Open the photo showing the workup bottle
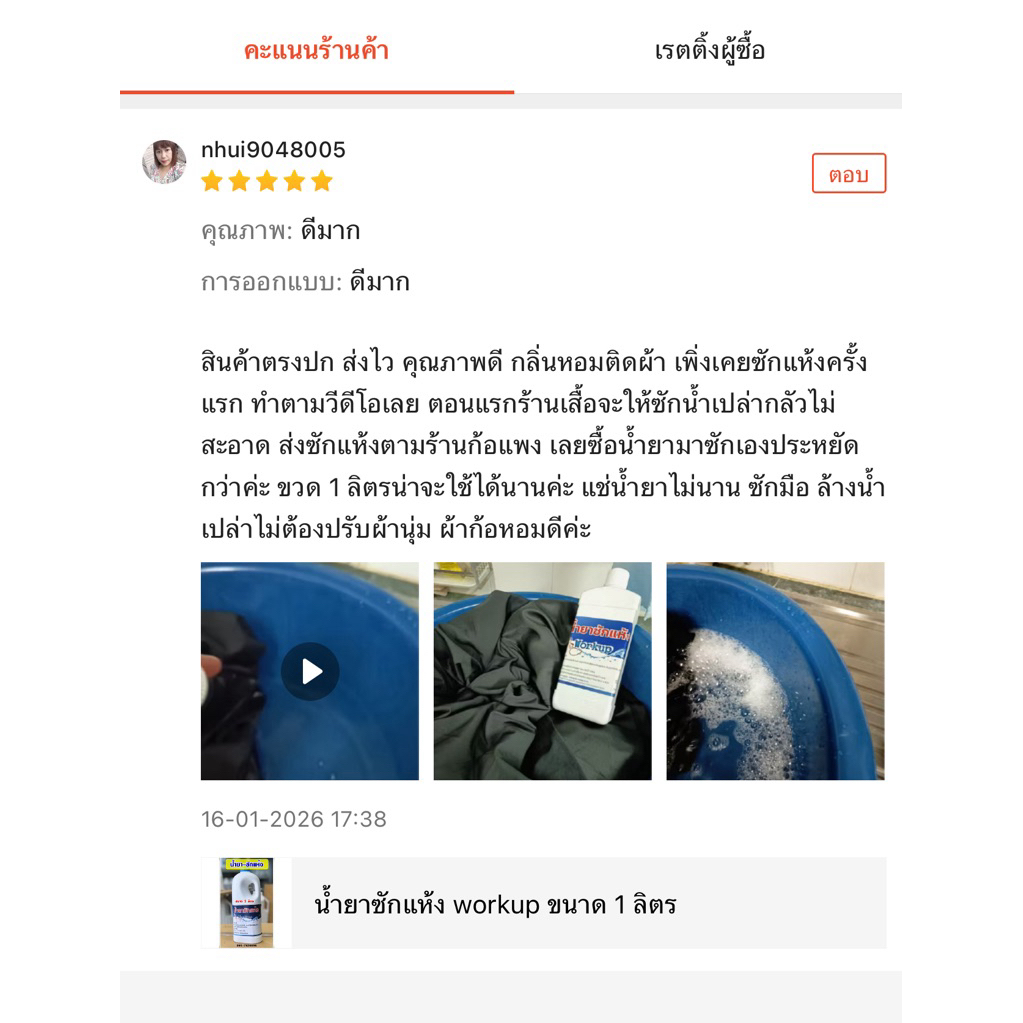The height and width of the screenshot is (1023, 1023). click(543, 671)
